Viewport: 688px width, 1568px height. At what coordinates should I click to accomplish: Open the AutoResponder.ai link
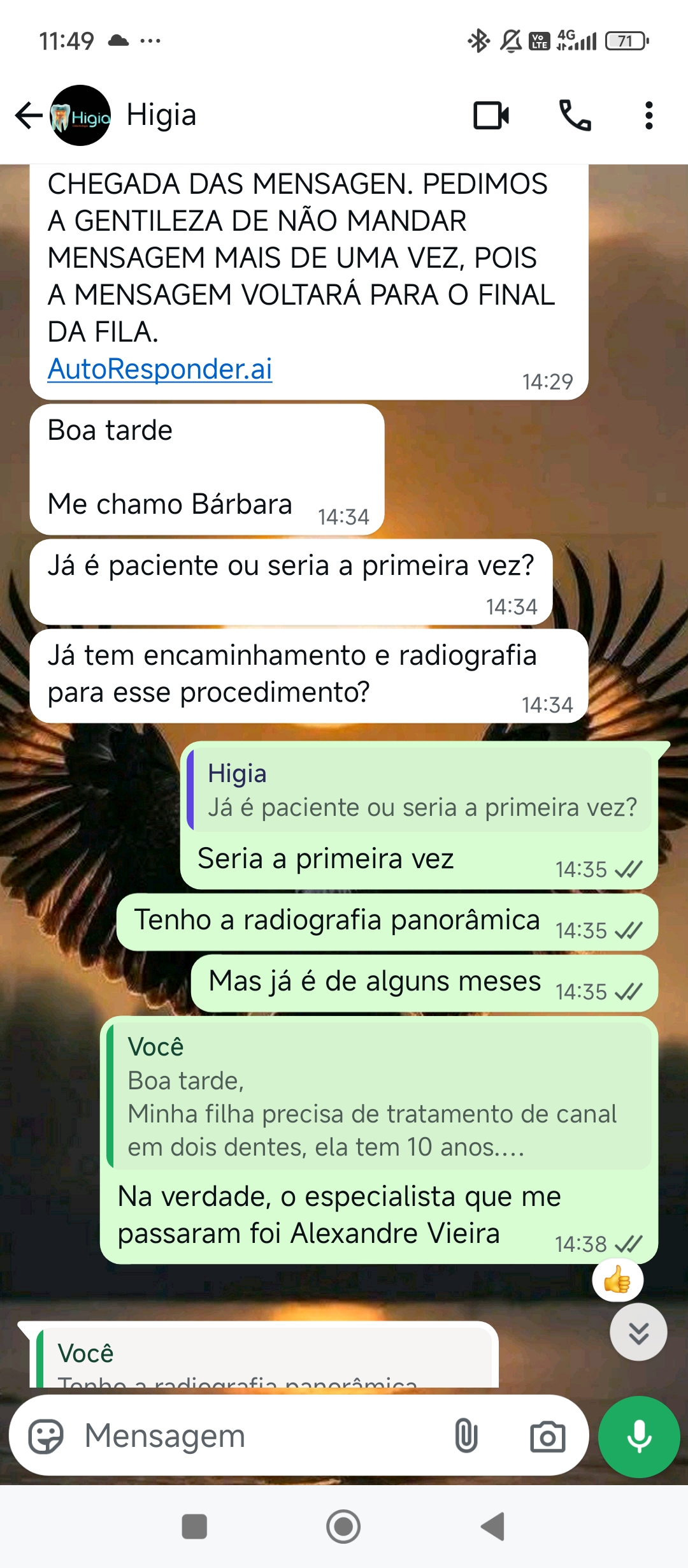160,369
